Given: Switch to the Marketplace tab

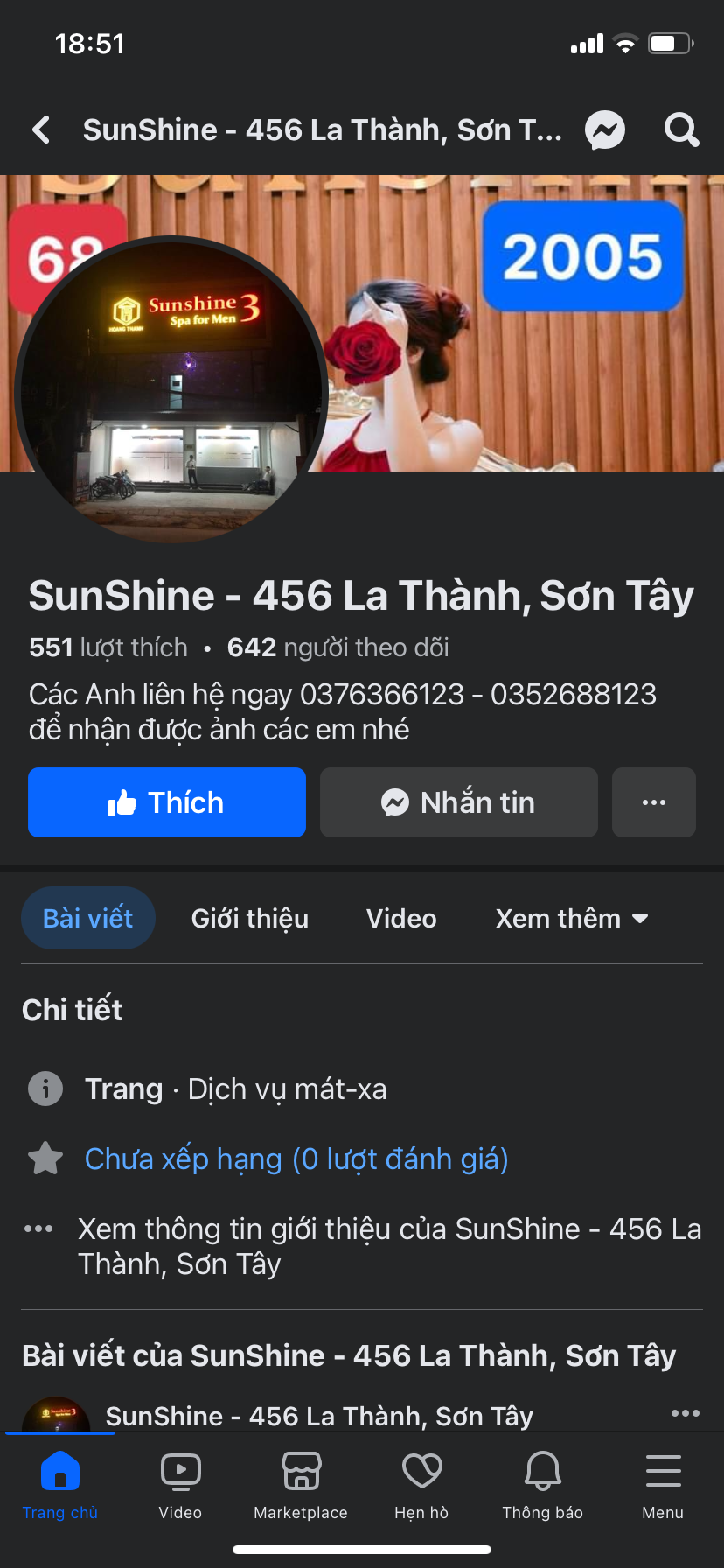Looking at the screenshot, I should [301, 1484].
